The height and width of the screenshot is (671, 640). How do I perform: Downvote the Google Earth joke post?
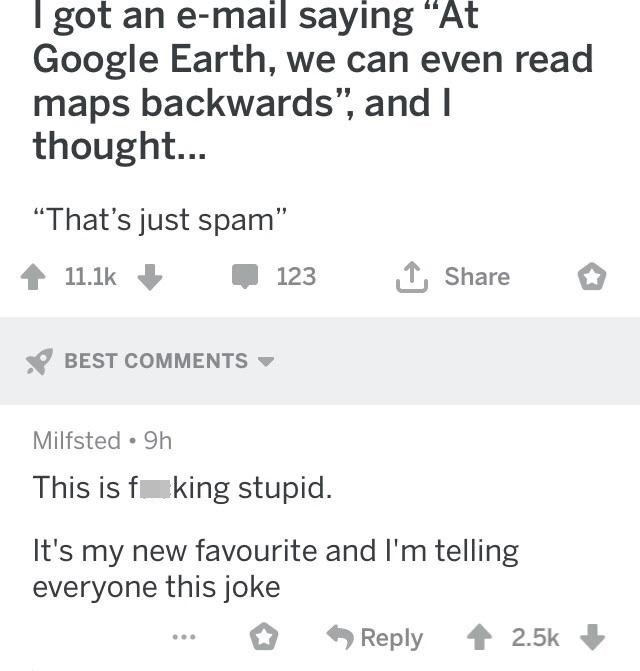click(x=150, y=277)
